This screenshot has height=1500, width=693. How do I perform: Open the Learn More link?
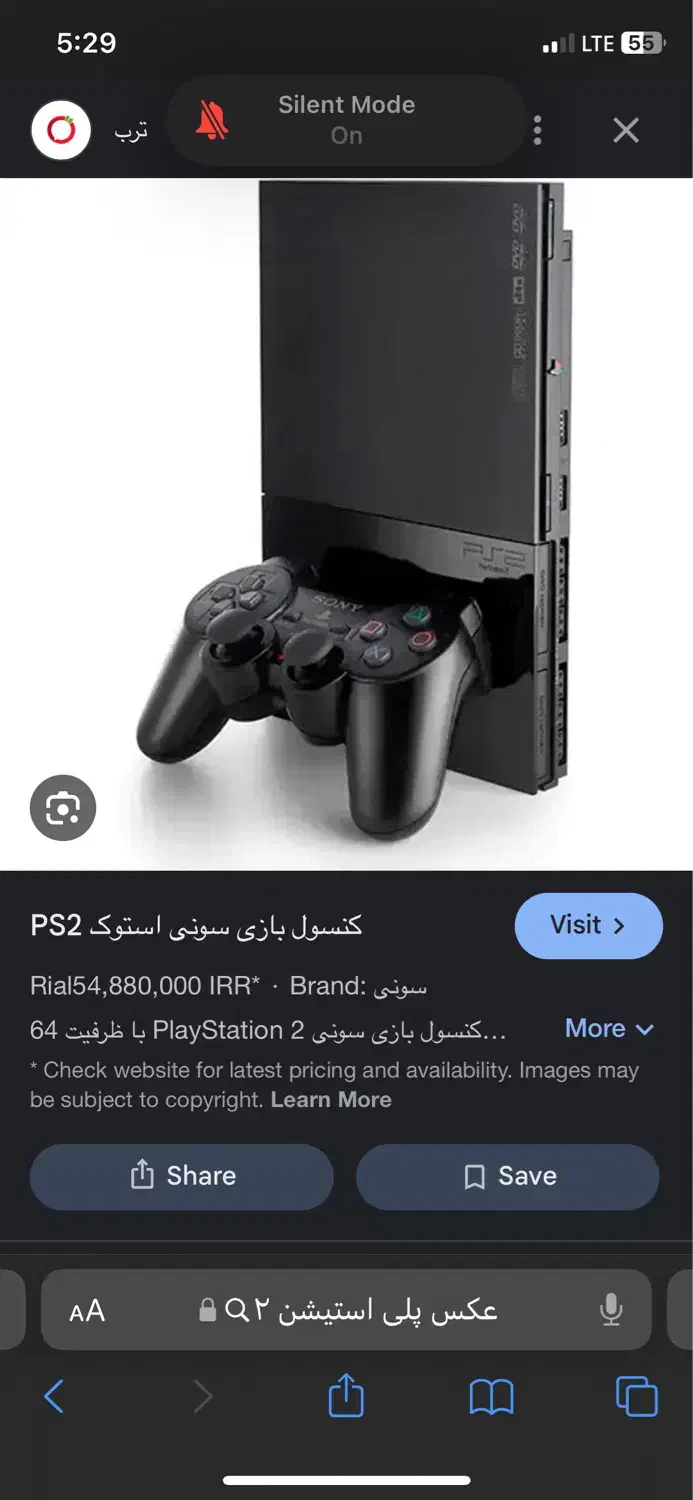point(331,1100)
